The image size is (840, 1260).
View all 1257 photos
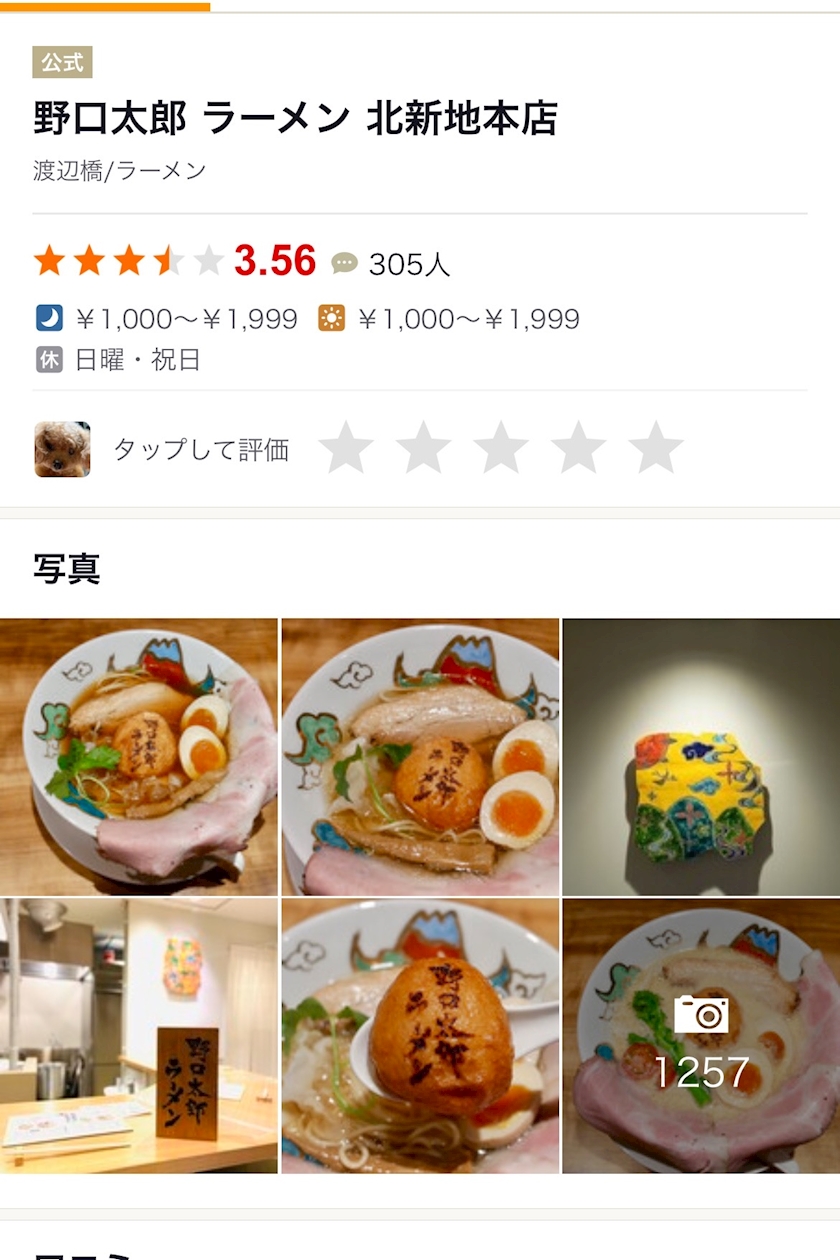pos(701,1035)
